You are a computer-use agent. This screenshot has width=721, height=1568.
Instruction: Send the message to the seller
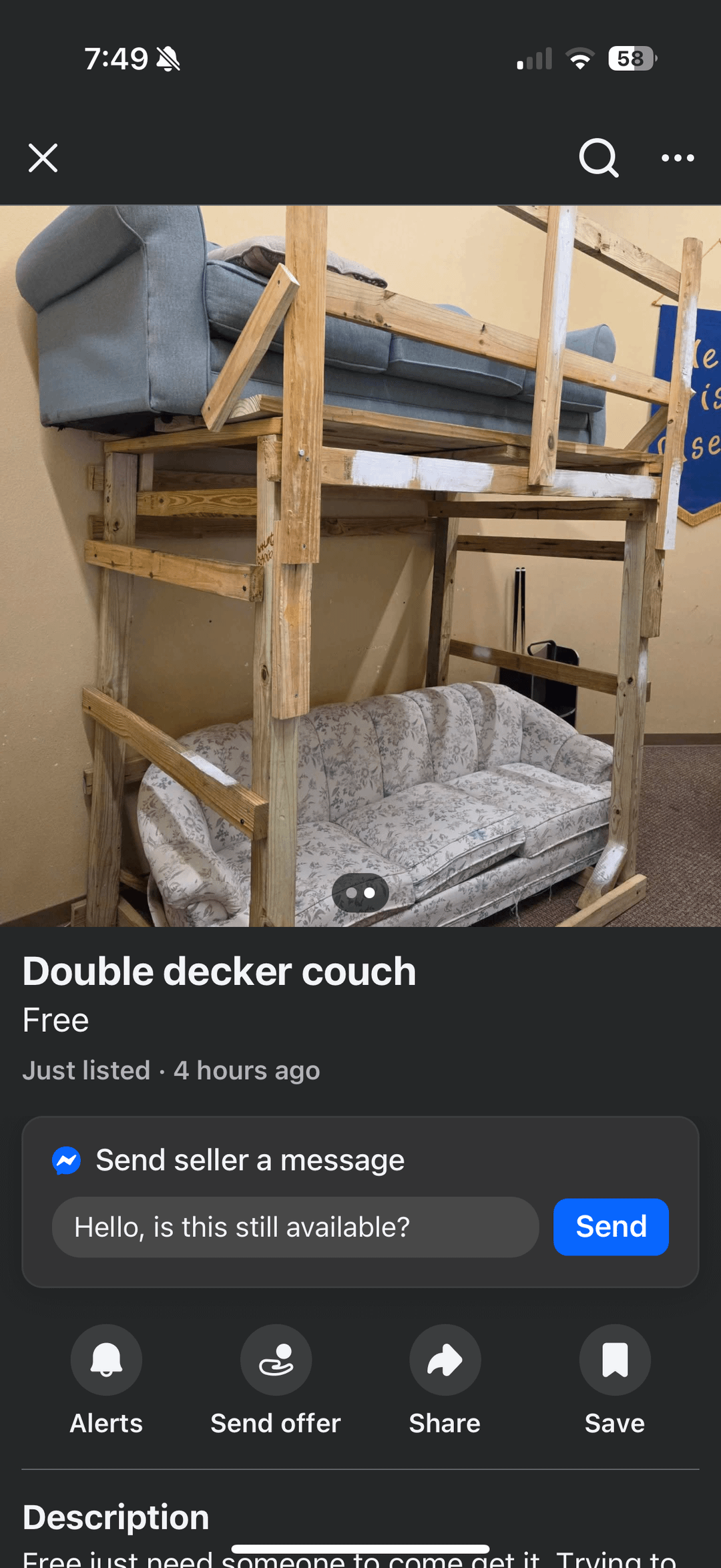pos(611,1227)
